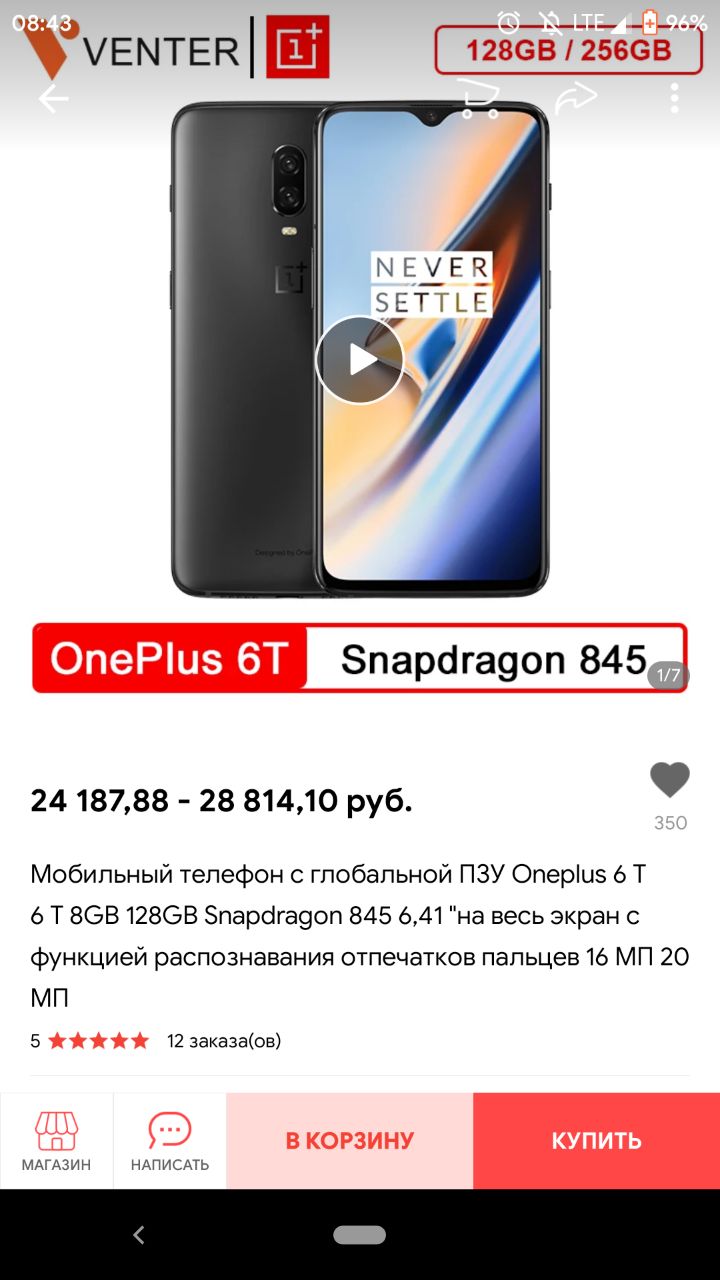Tap the system home pill
Viewport: 720px width, 1280px height.
360,1235
